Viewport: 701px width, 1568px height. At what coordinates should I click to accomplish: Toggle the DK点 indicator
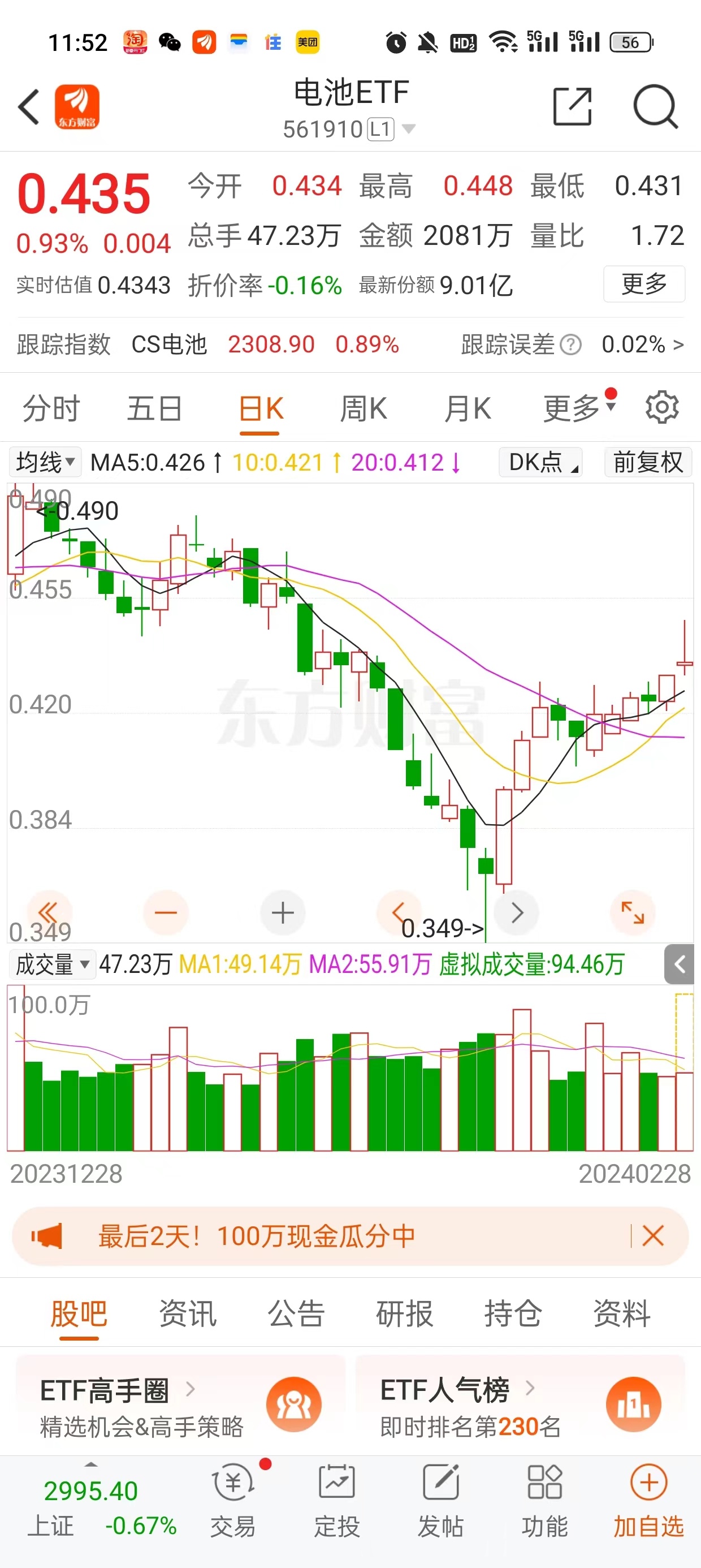tap(539, 462)
